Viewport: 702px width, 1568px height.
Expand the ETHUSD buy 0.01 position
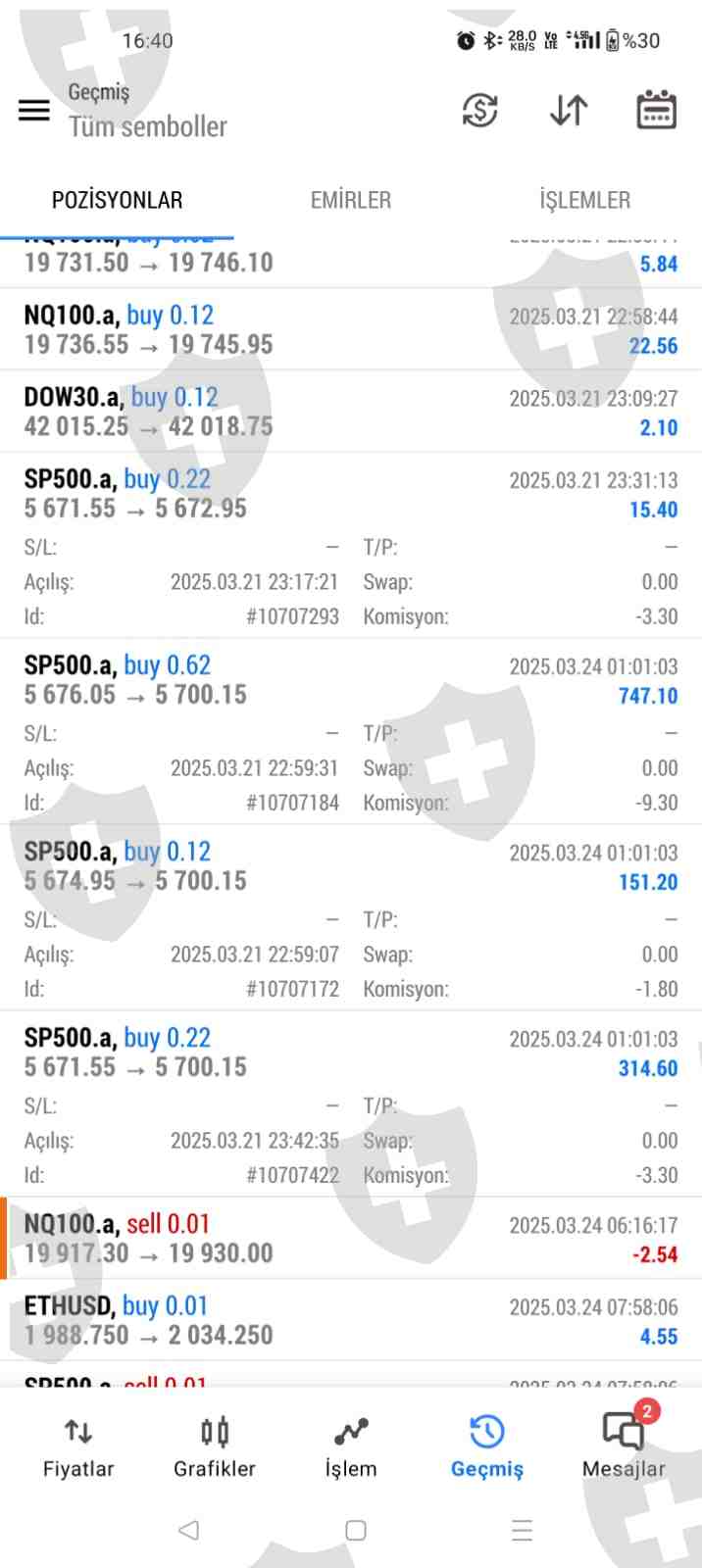click(350, 1320)
